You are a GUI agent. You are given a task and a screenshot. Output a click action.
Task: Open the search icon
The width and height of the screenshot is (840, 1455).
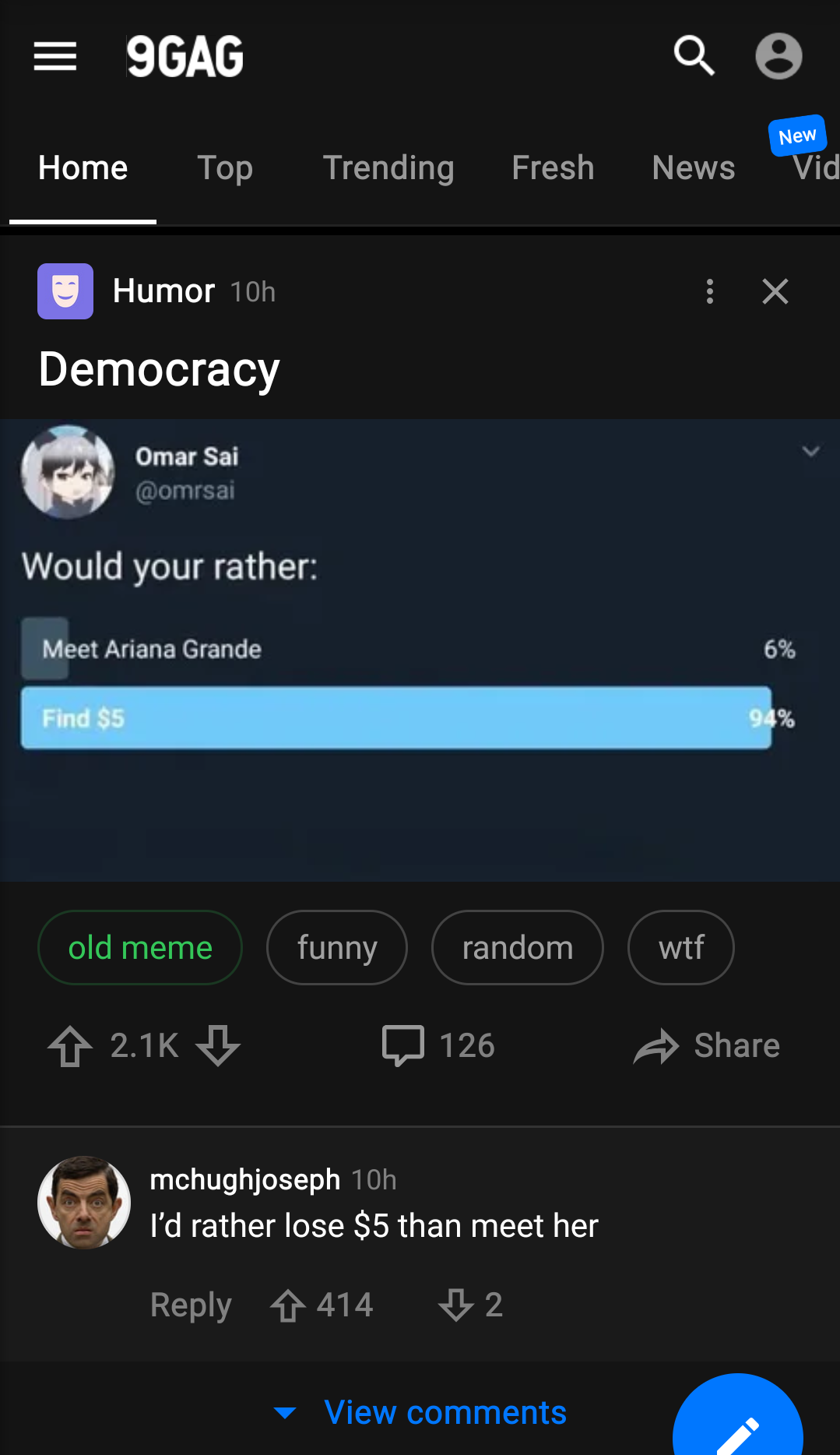click(x=694, y=56)
